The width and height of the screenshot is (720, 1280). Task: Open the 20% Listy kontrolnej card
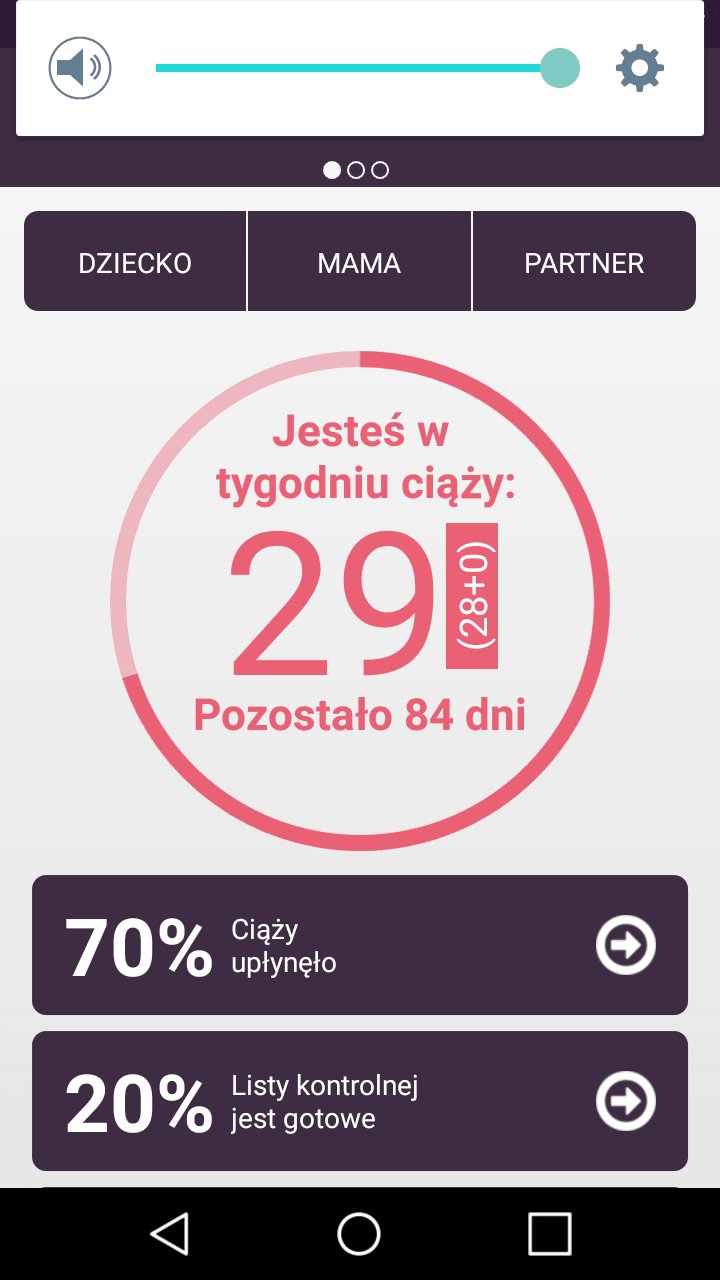[x=360, y=1101]
